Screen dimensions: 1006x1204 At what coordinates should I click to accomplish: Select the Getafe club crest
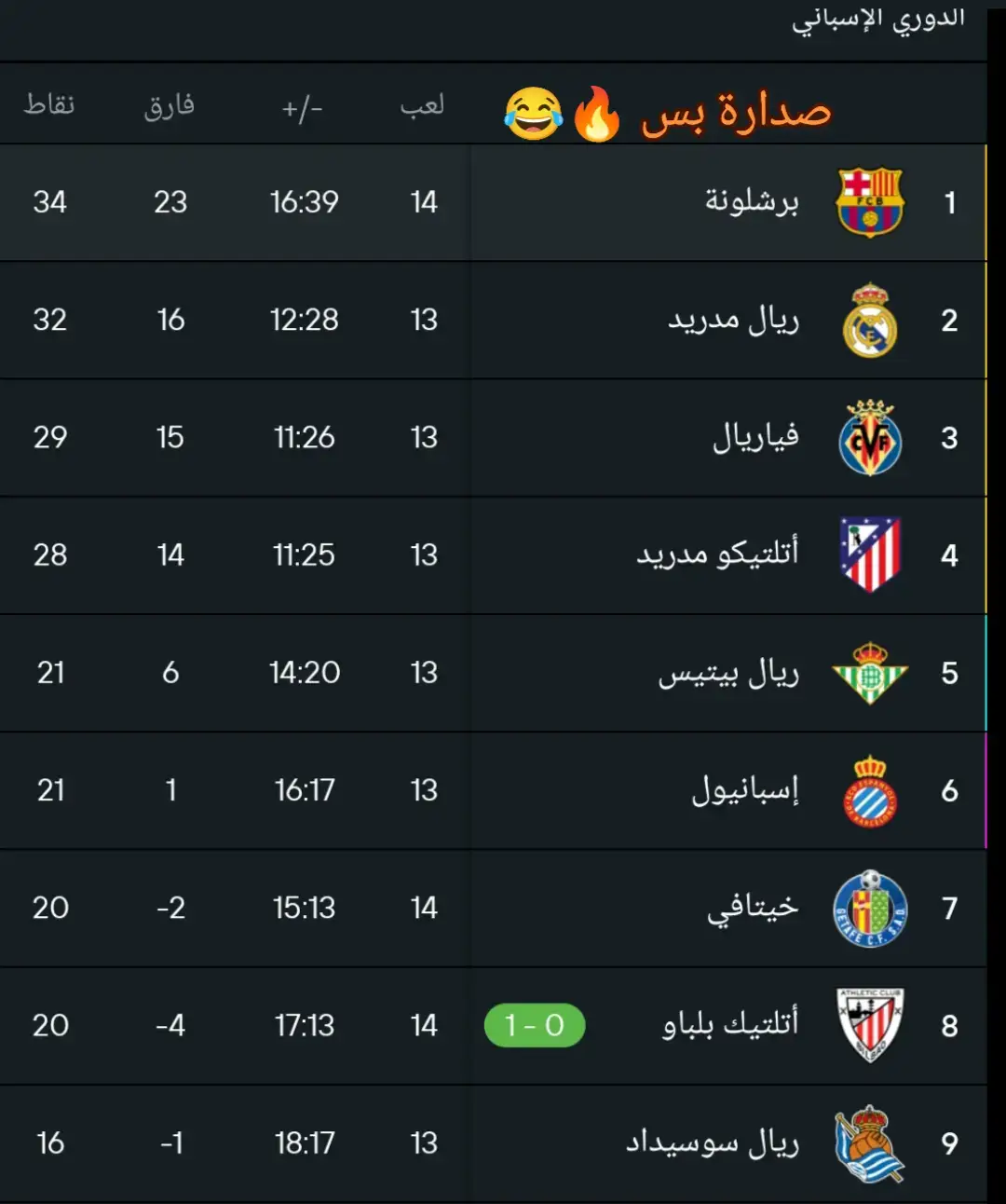click(x=870, y=908)
